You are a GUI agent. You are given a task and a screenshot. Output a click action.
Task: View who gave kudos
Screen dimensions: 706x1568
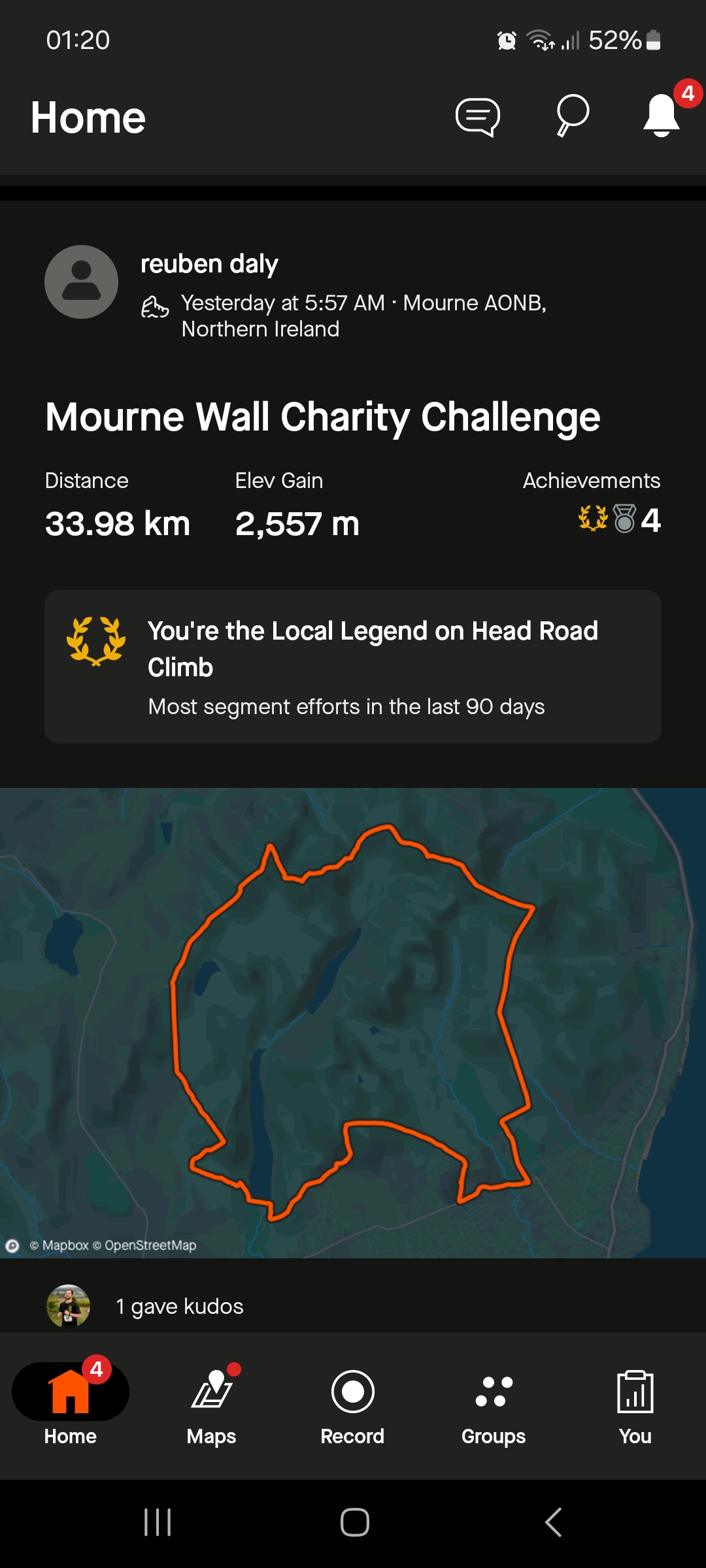click(179, 1306)
